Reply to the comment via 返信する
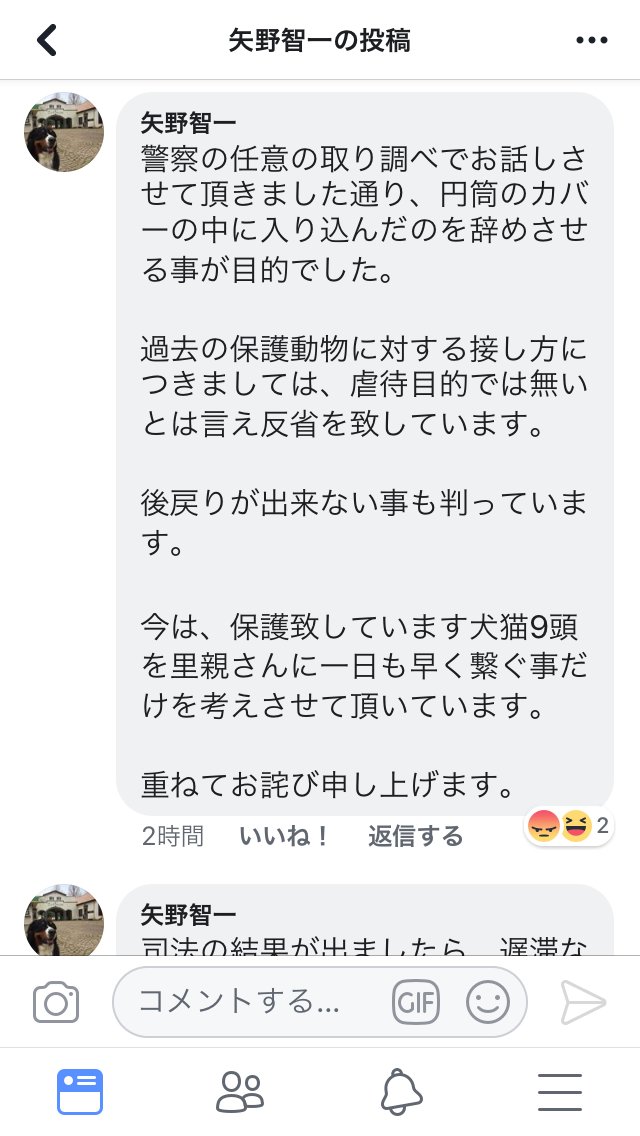 [x=415, y=836]
